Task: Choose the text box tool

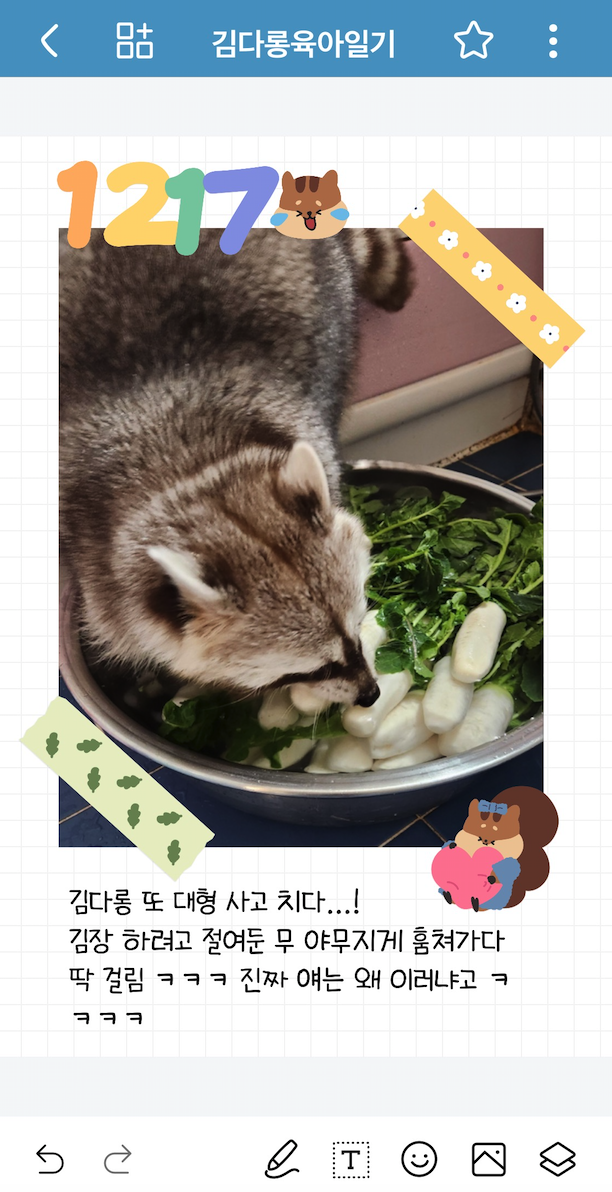Action: click(x=350, y=1159)
